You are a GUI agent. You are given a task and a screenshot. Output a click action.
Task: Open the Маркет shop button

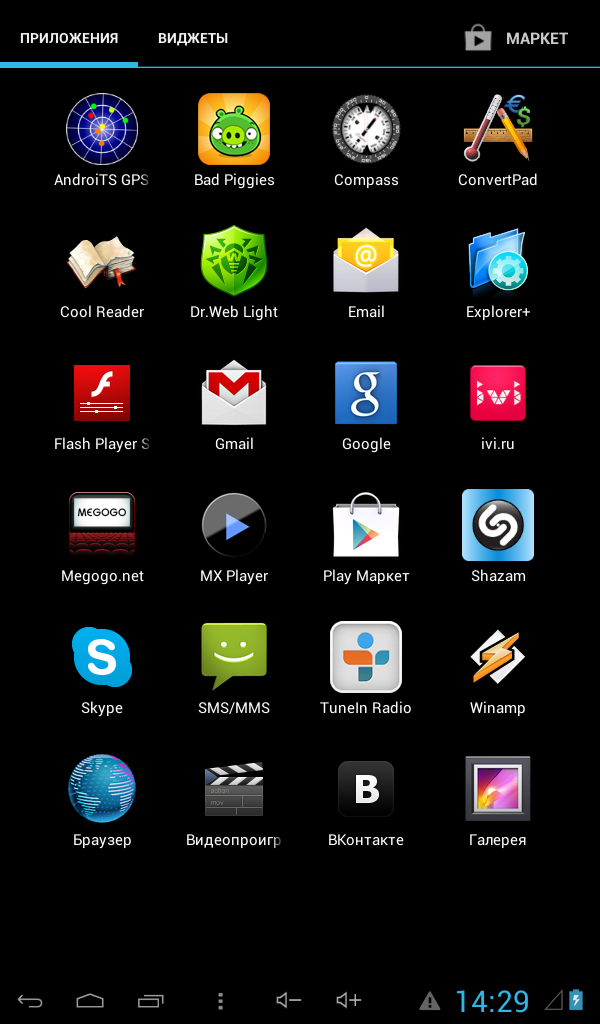517,38
